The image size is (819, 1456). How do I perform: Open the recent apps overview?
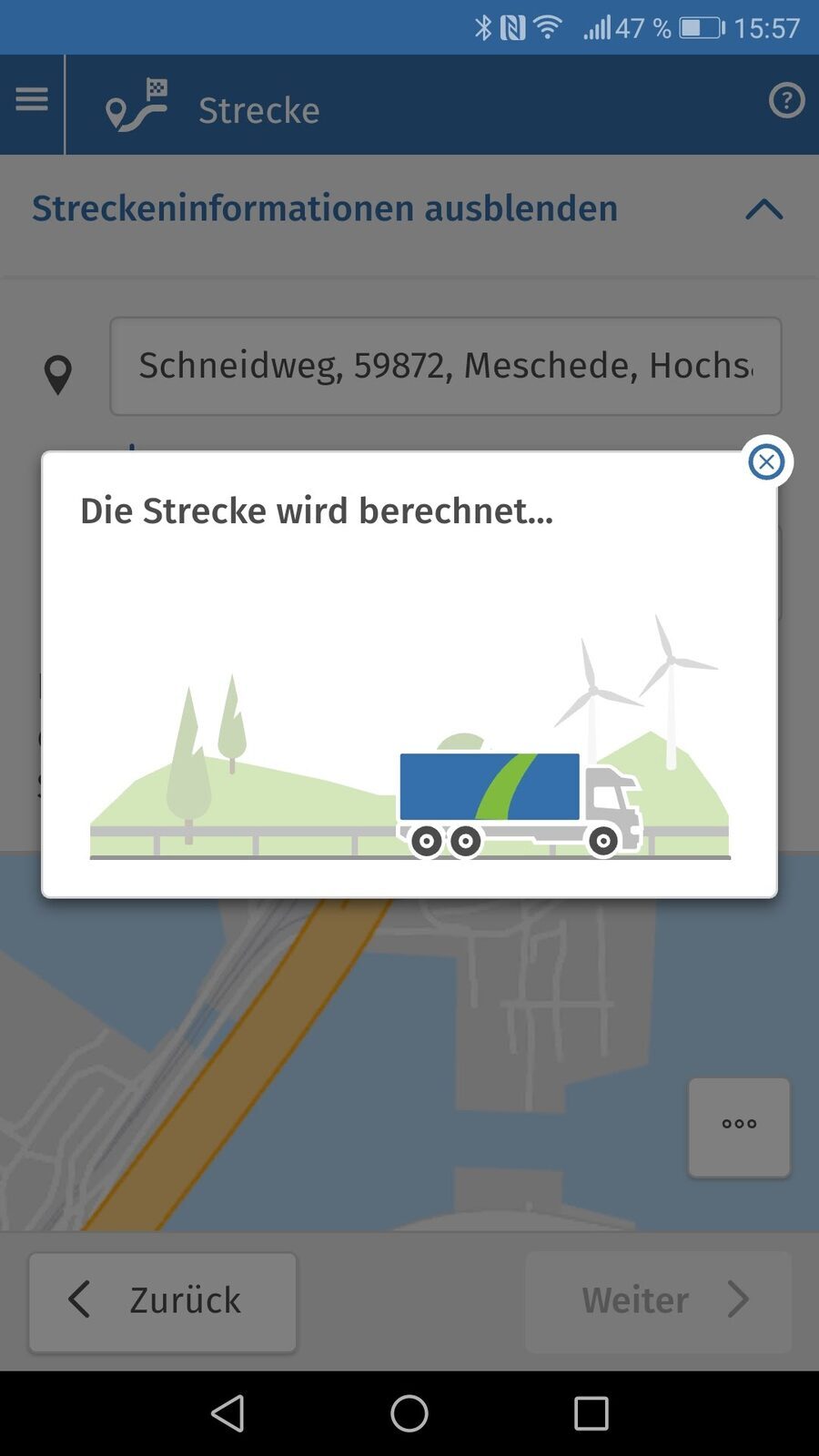coord(591,1413)
